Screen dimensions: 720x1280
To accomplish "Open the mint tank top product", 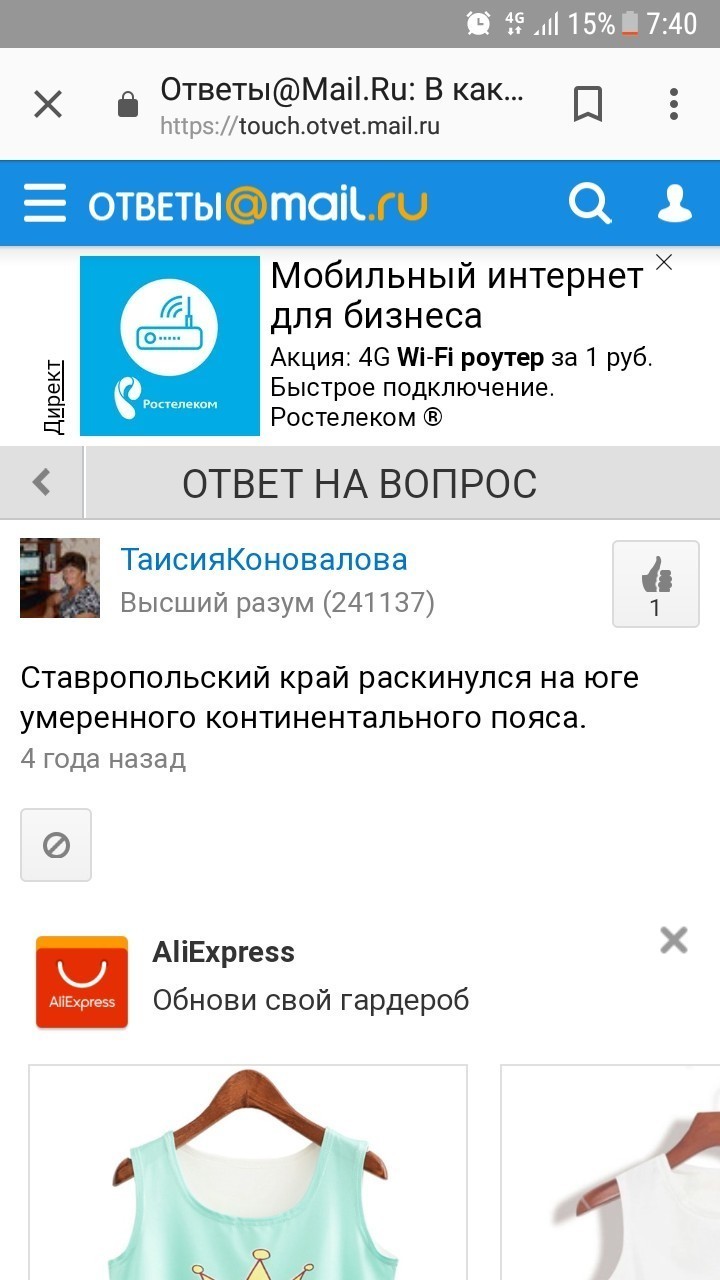I will tap(248, 1172).
